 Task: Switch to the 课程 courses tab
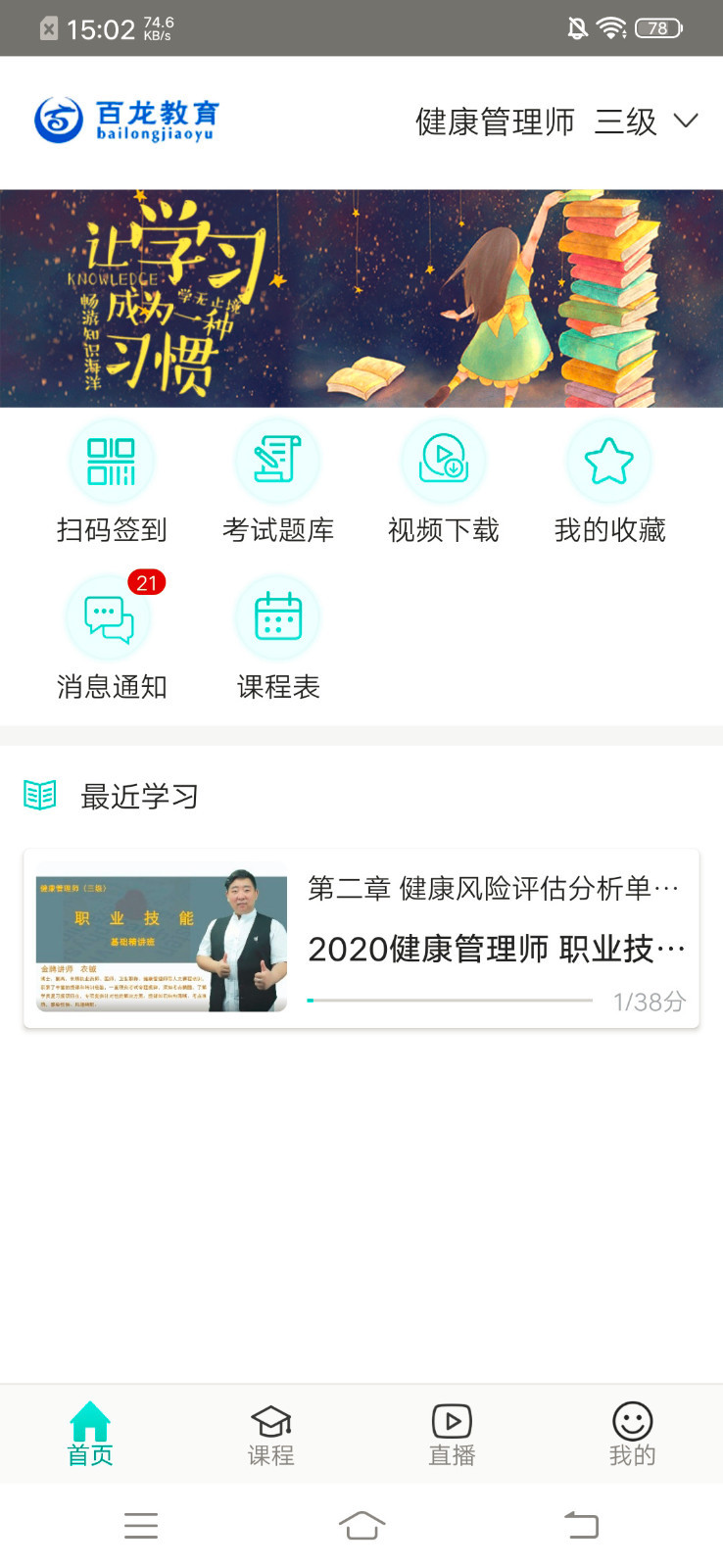270,1433
